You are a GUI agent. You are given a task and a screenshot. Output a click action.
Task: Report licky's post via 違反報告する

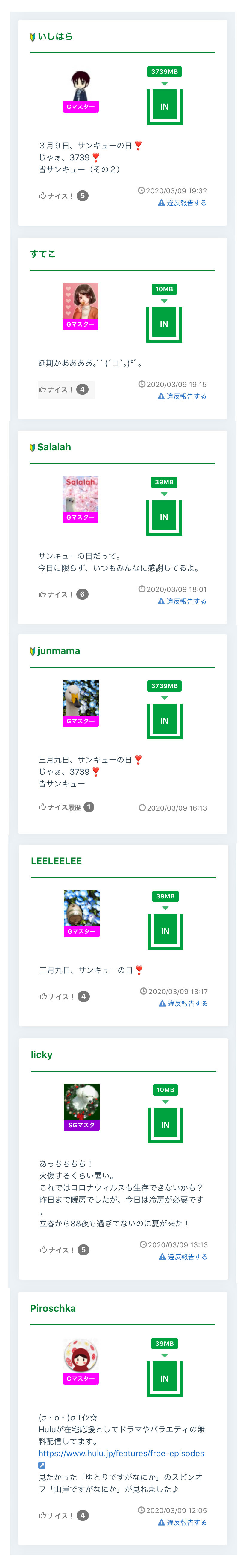(184, 1256)
